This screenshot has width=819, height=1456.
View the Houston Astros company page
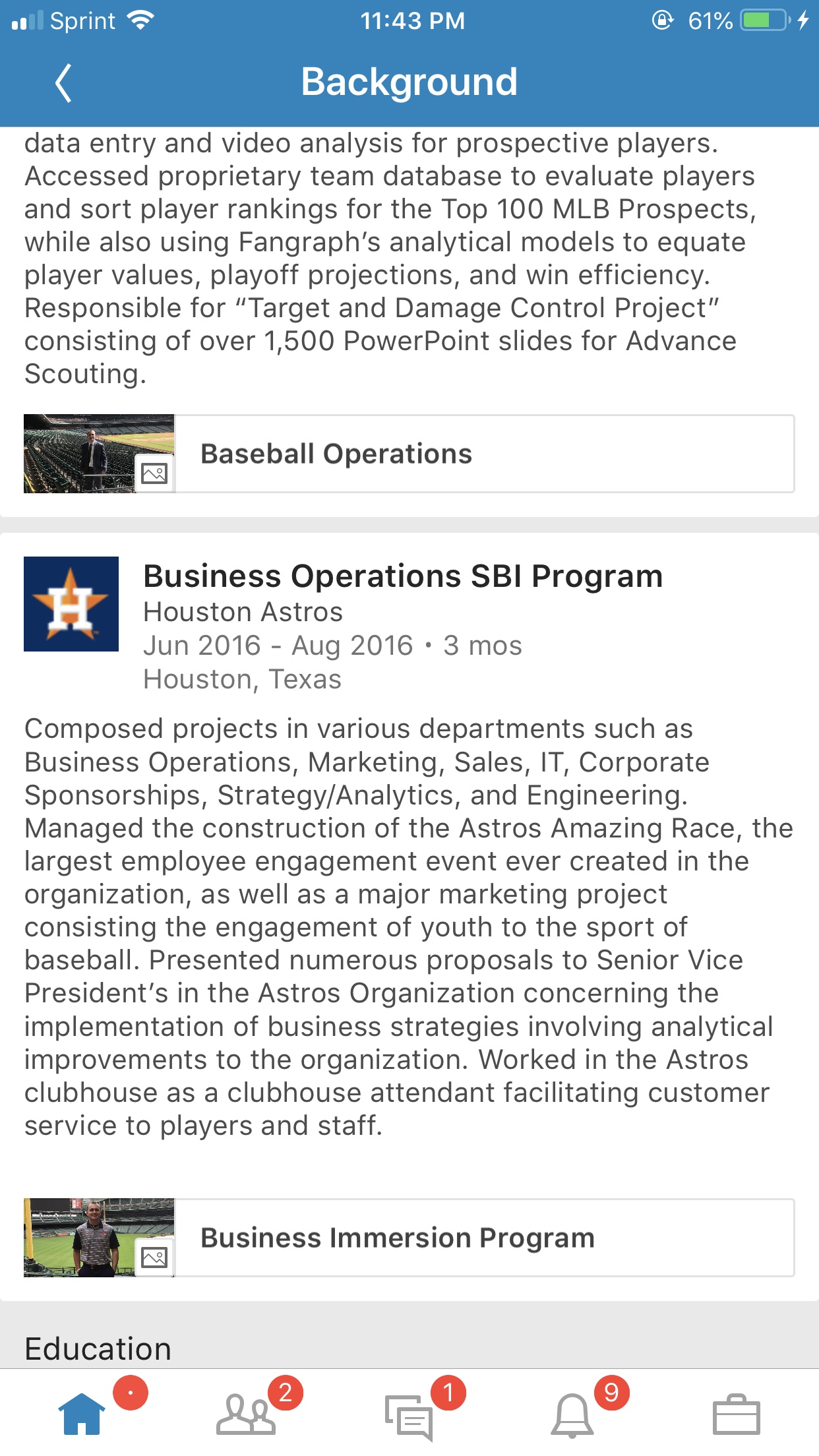(x=71, y=604)
